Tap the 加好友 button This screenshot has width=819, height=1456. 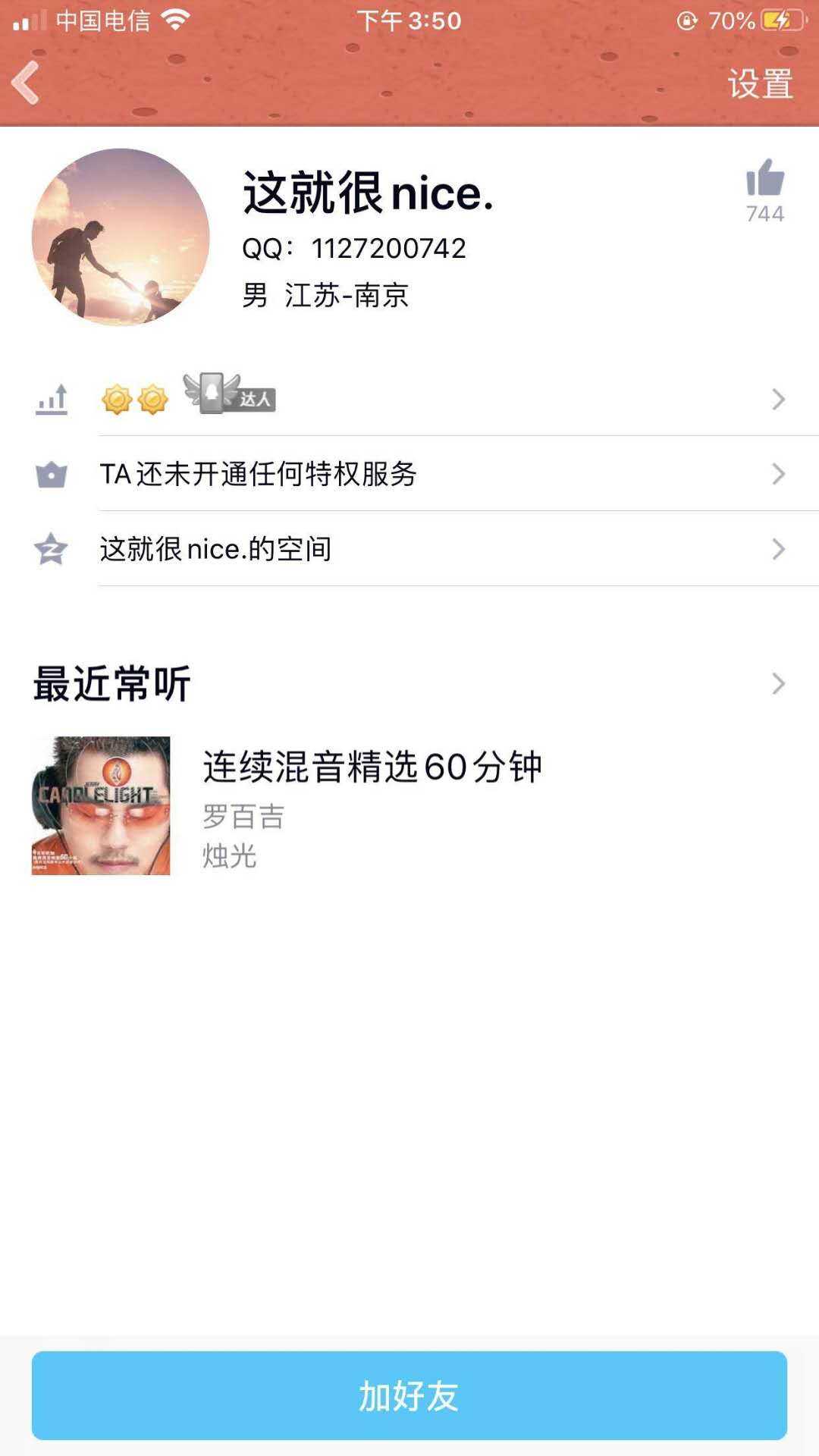tap(409, 1395)
